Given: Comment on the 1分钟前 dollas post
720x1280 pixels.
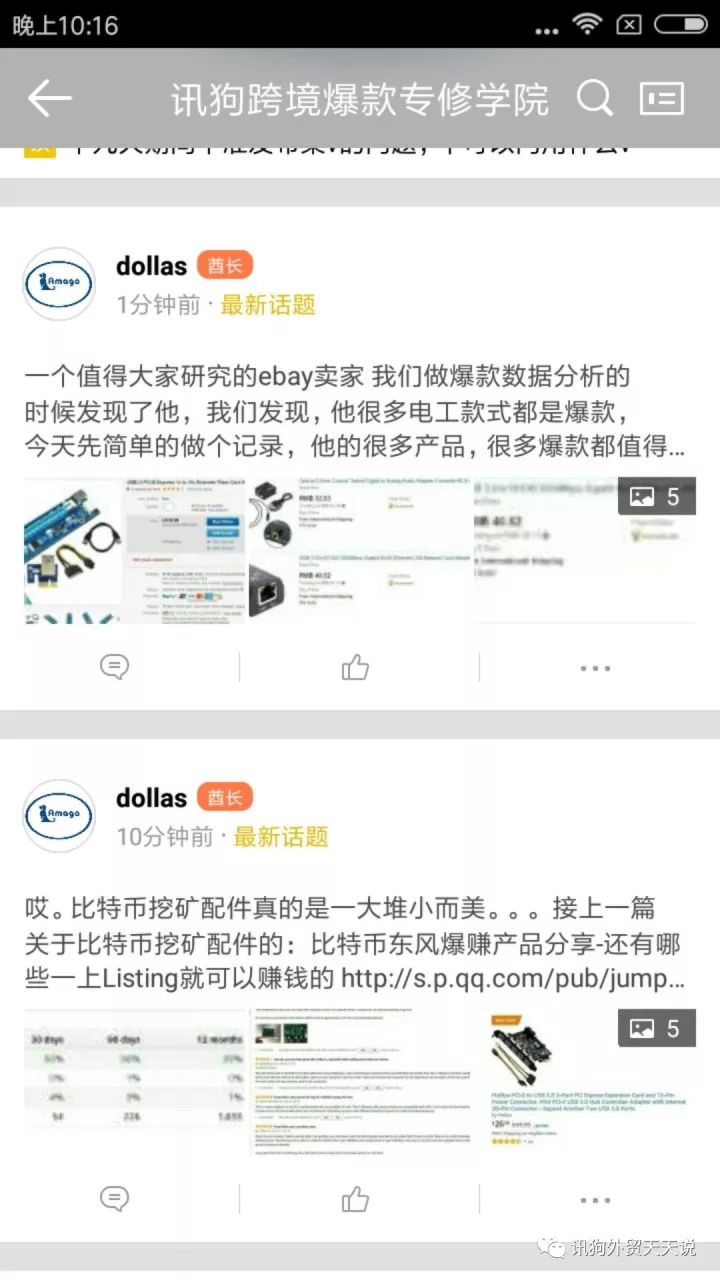Looking at the screenshot, I should [115, 667].
